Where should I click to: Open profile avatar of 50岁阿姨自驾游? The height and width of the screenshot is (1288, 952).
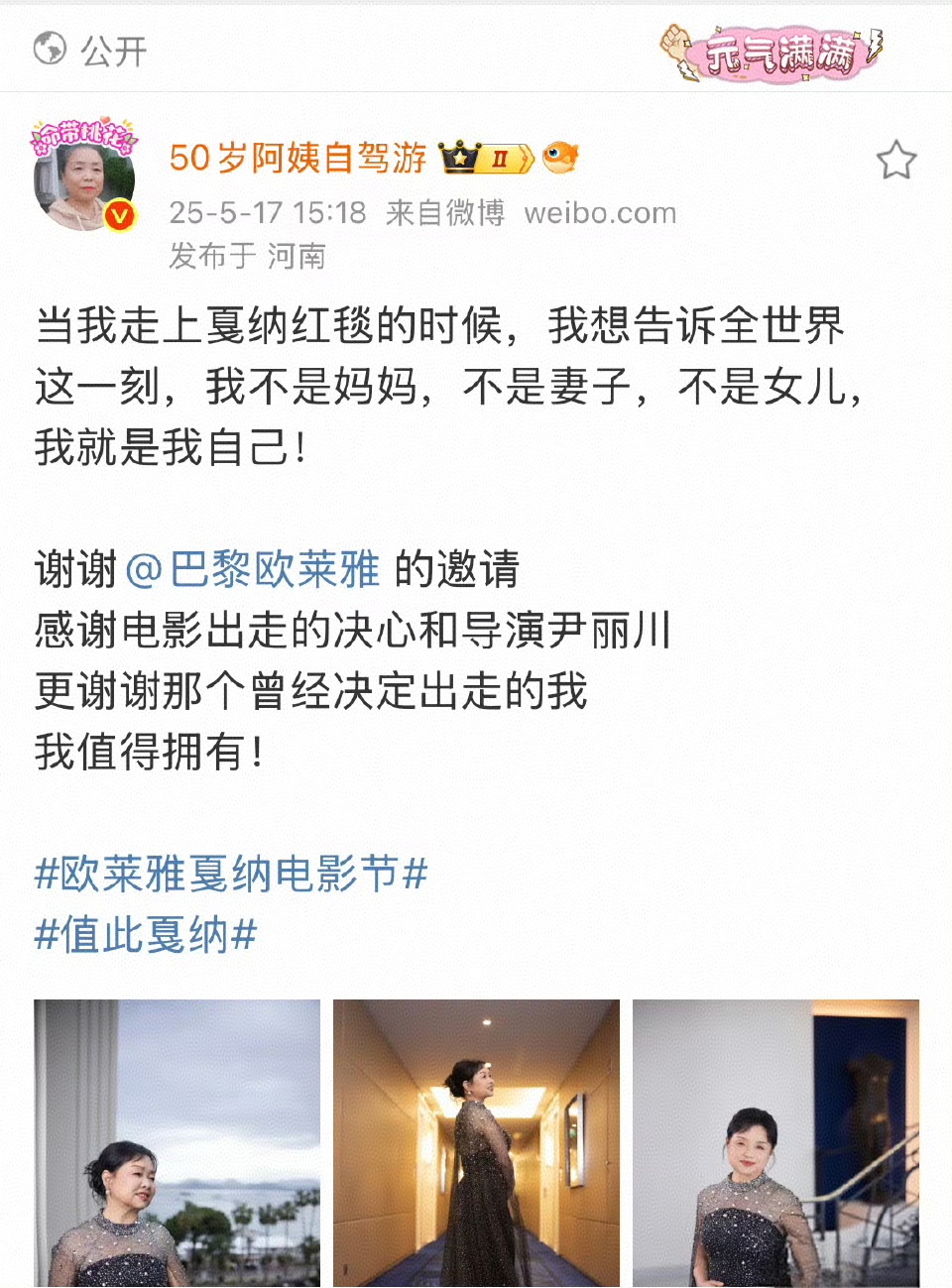pos(85,178)
